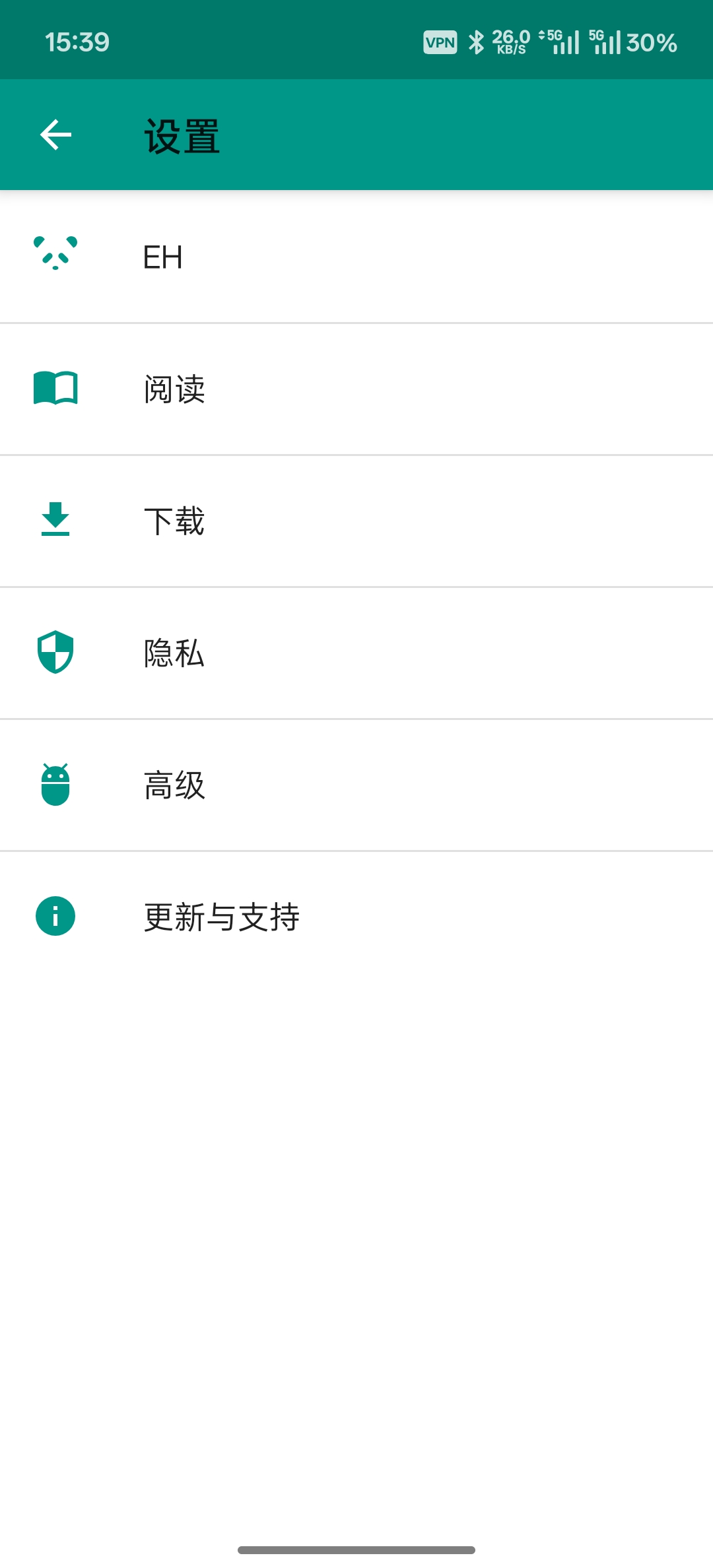
Task: Tap the panda EH icon
Action: point(55,257)
